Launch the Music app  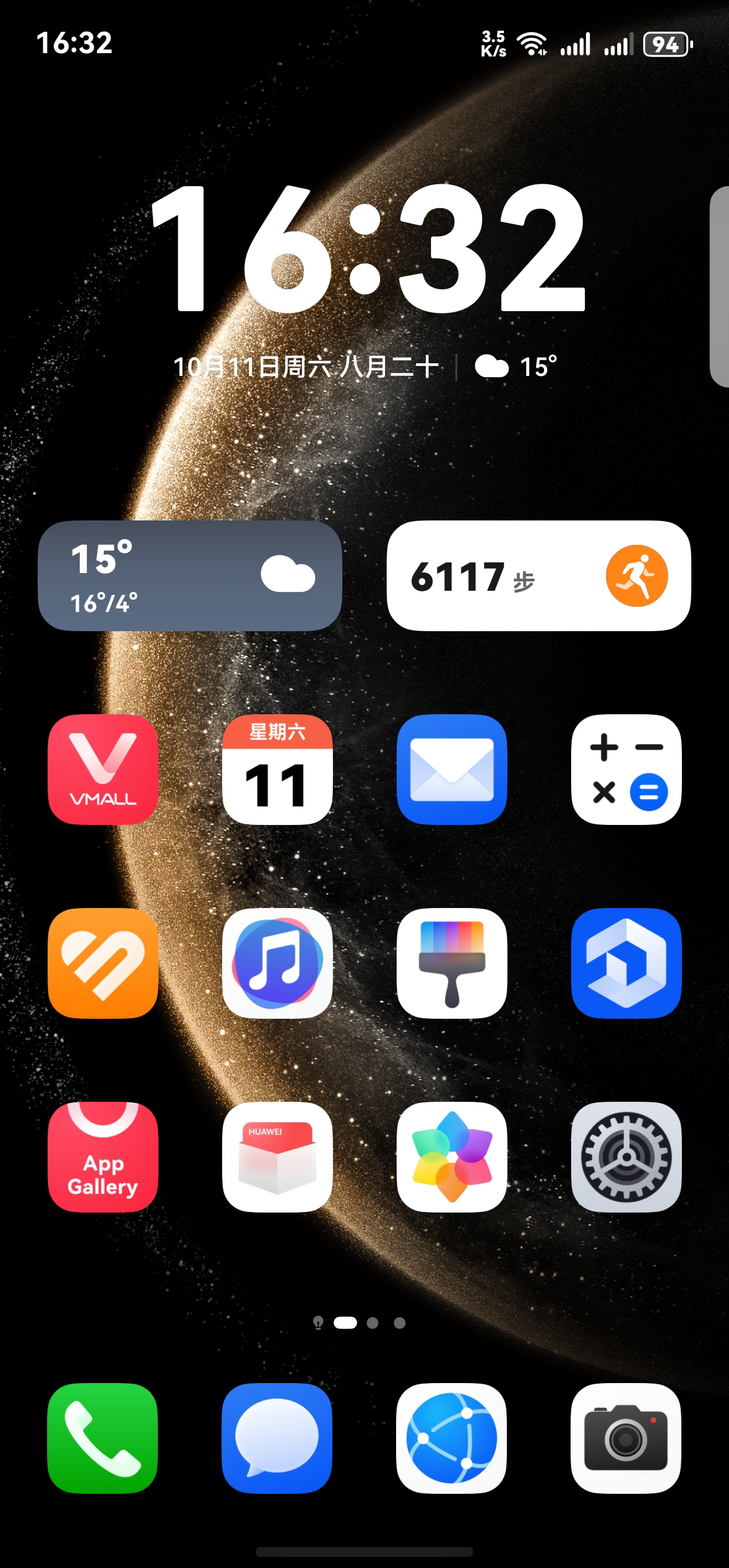point(277,963)
